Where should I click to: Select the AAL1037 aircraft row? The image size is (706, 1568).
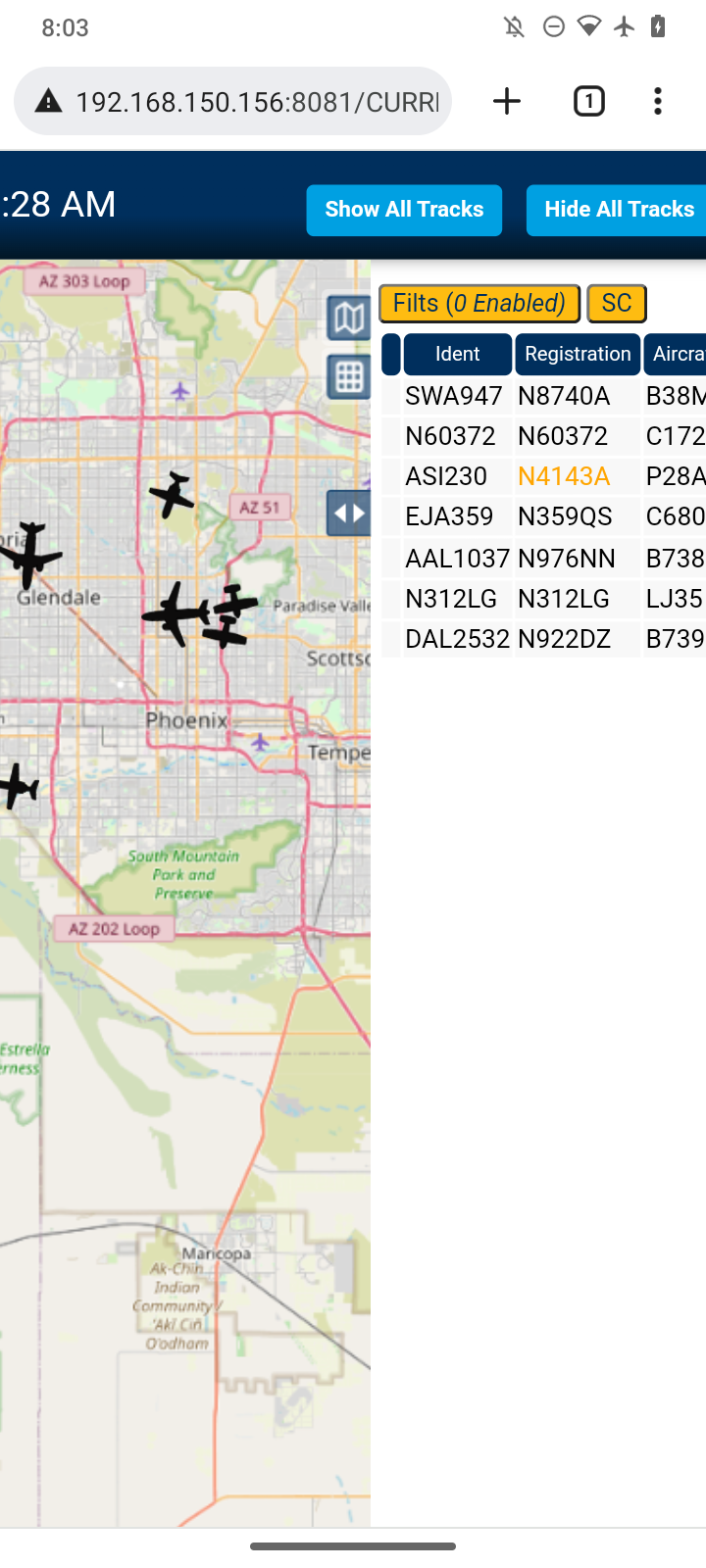544,559
